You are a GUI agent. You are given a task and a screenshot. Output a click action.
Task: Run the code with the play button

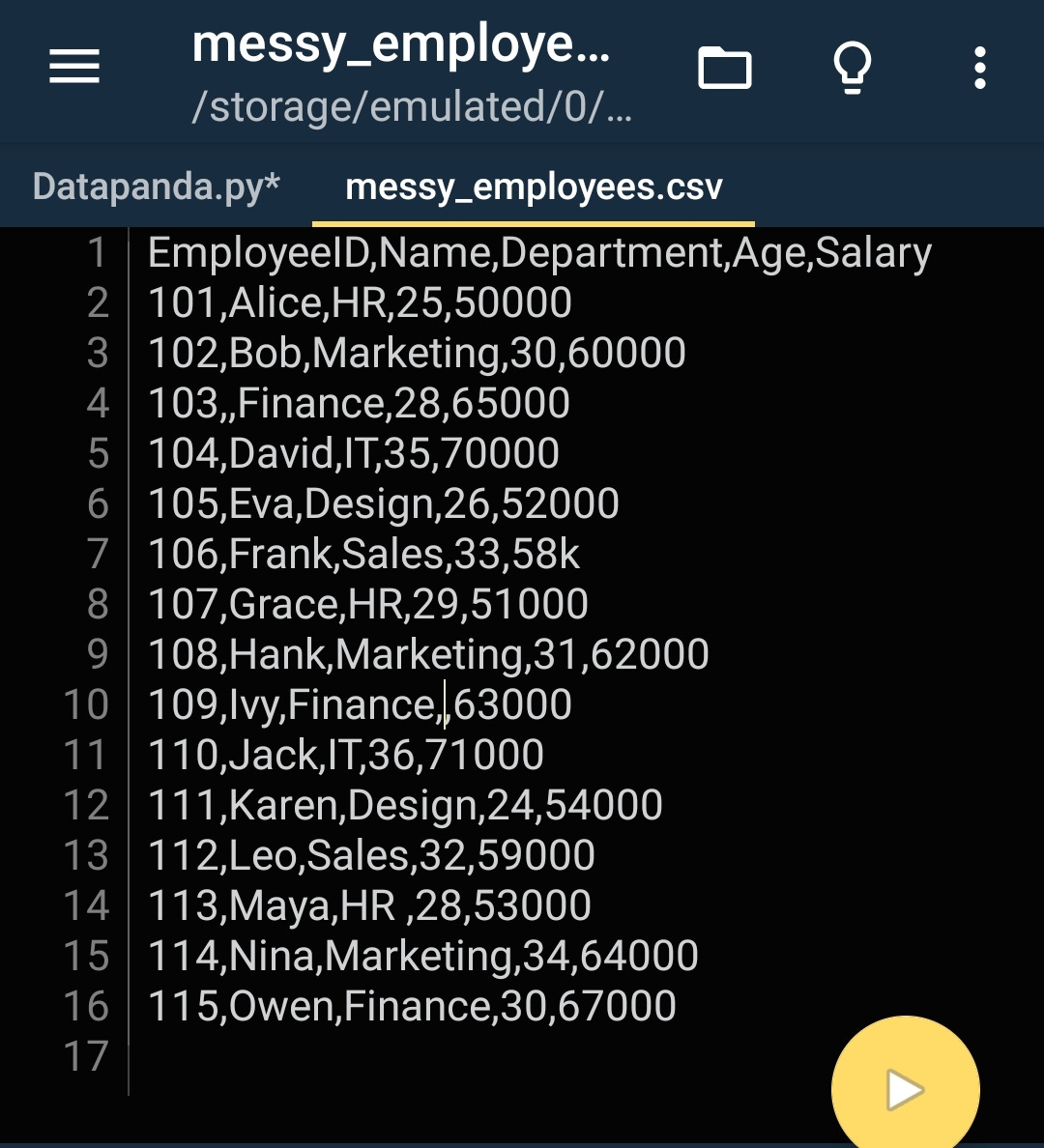pyautogui.click(x=905, y=1089)
